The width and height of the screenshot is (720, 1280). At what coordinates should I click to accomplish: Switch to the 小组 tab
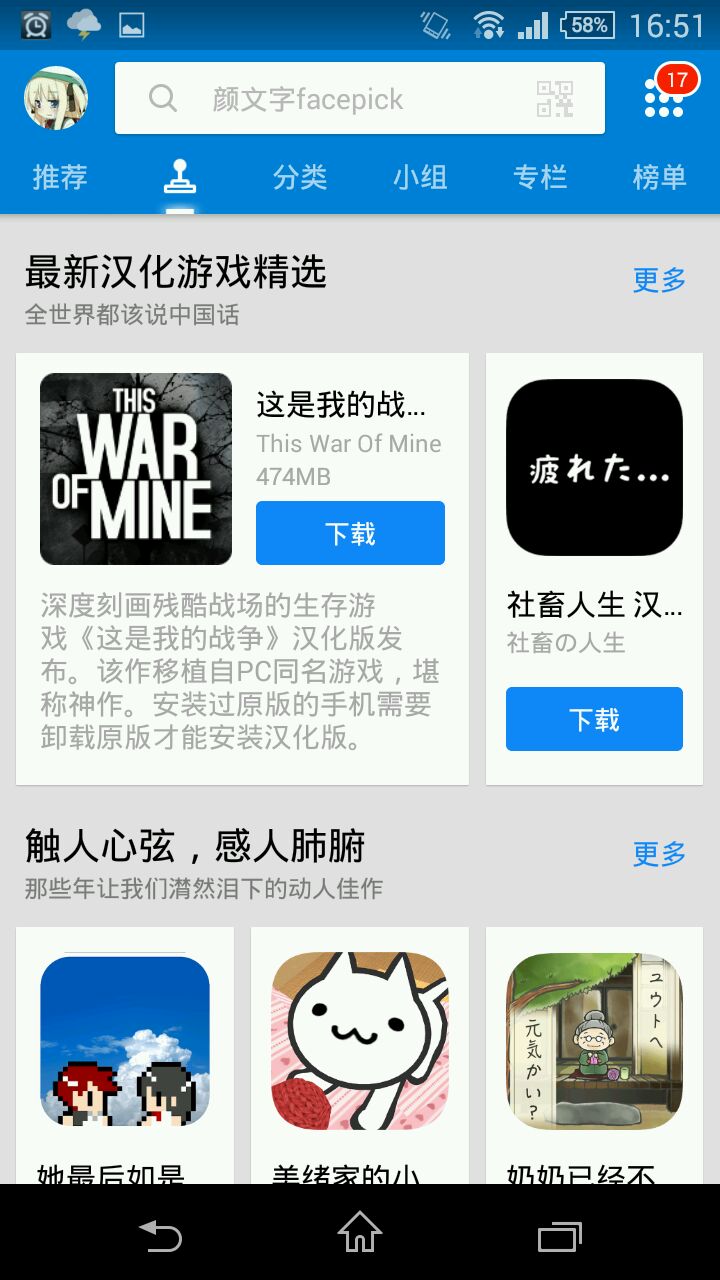pyautogui.click(x=420, y=178)
